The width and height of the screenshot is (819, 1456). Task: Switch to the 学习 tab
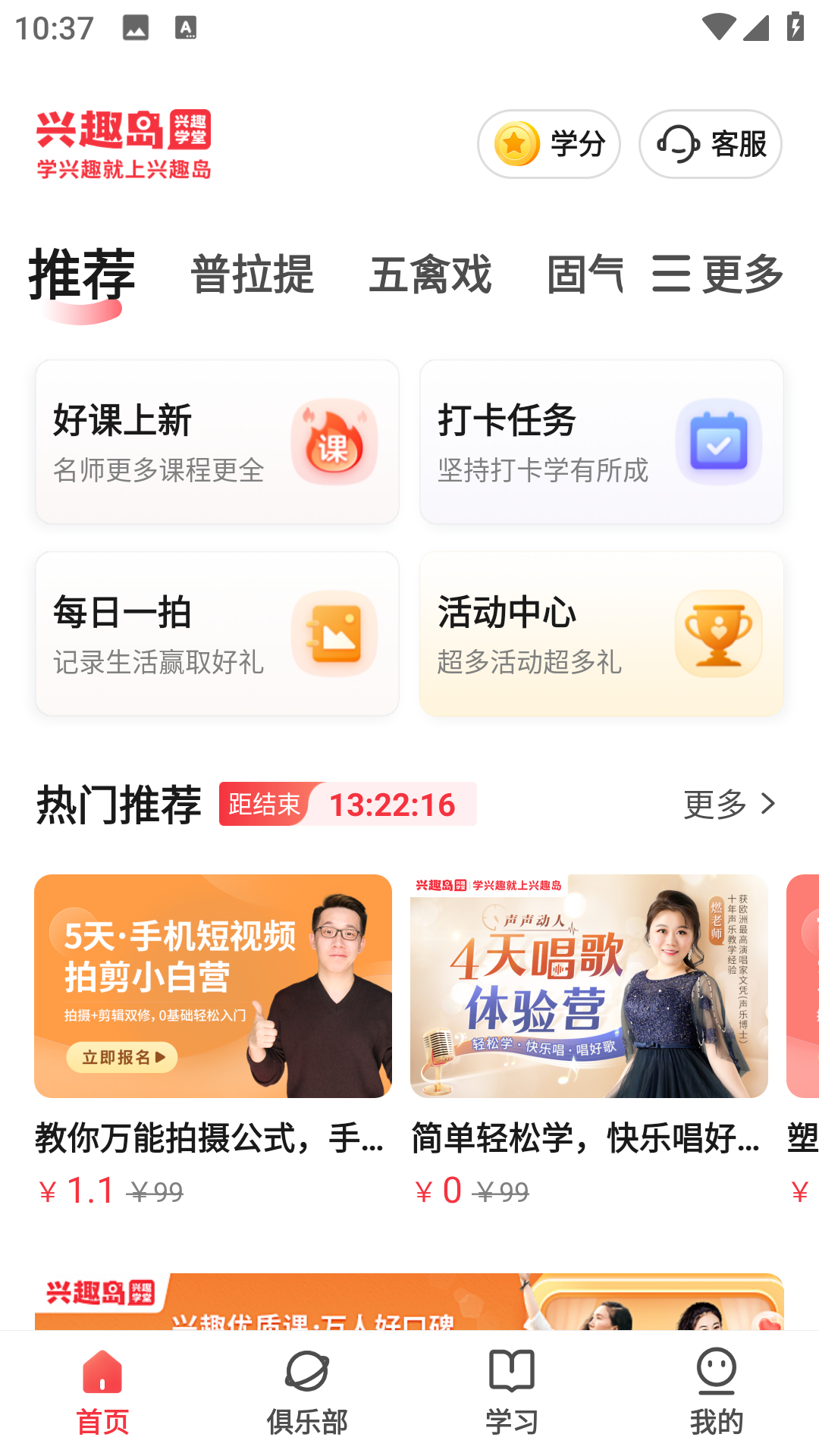[x=512, y=1392]
